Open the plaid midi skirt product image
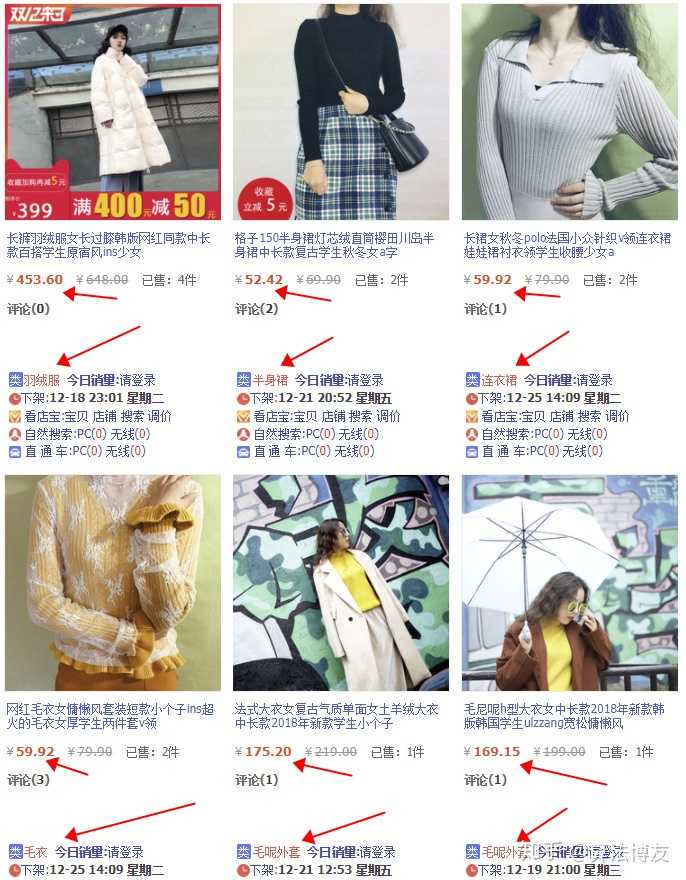 click(341, 112)
